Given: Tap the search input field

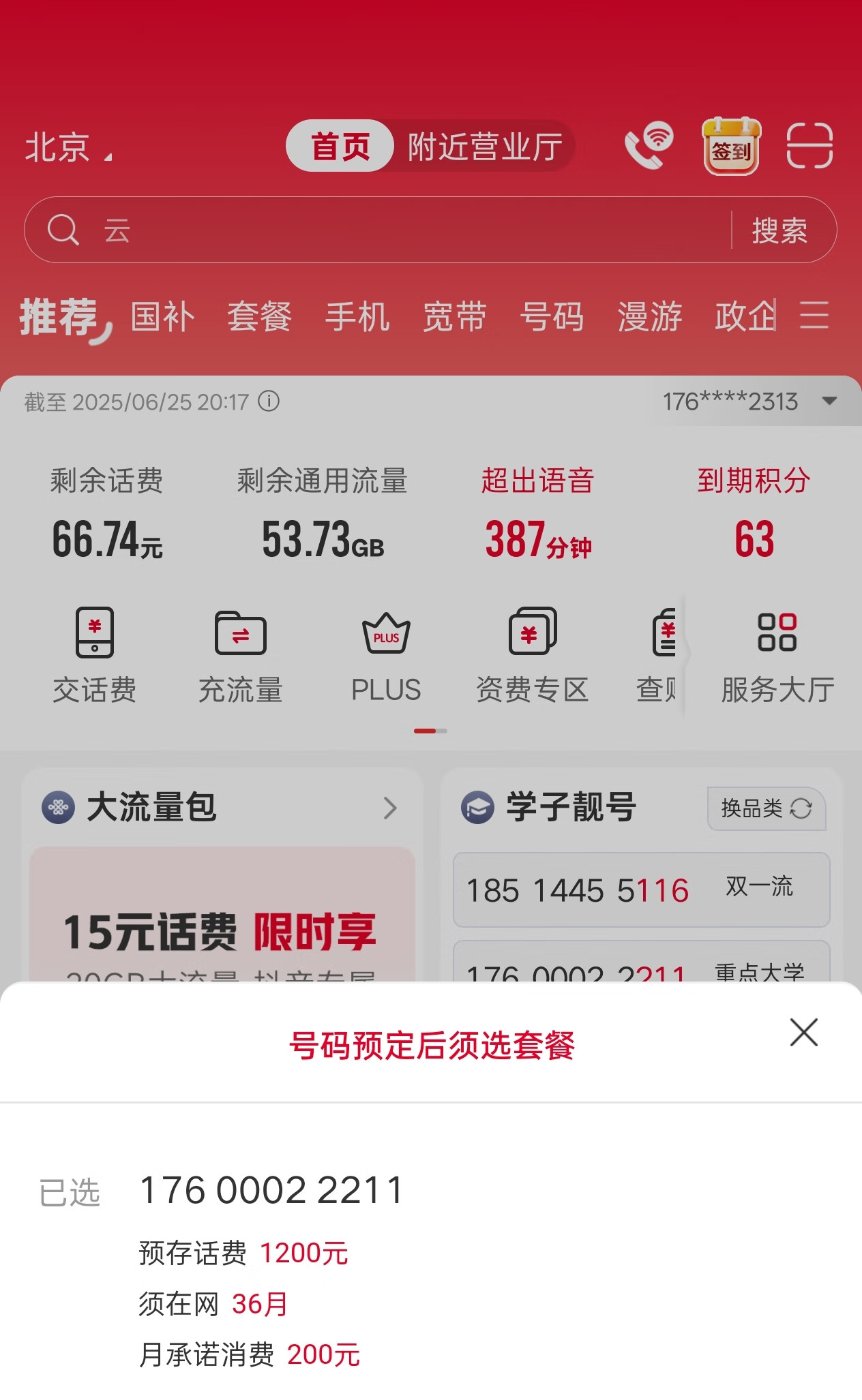Looking at the screenshot, I should (409, 230).
